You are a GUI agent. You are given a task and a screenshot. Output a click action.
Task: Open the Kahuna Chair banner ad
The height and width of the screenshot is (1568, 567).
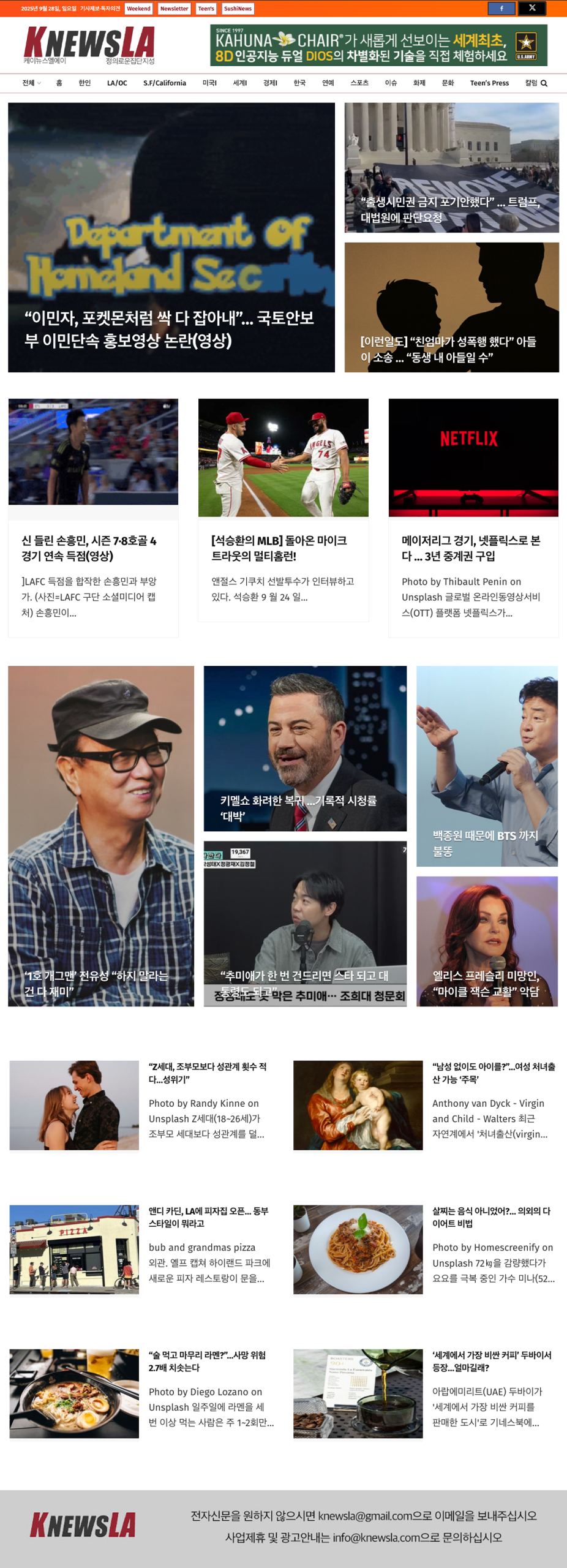pyautogui.click(x=378, y=45)
